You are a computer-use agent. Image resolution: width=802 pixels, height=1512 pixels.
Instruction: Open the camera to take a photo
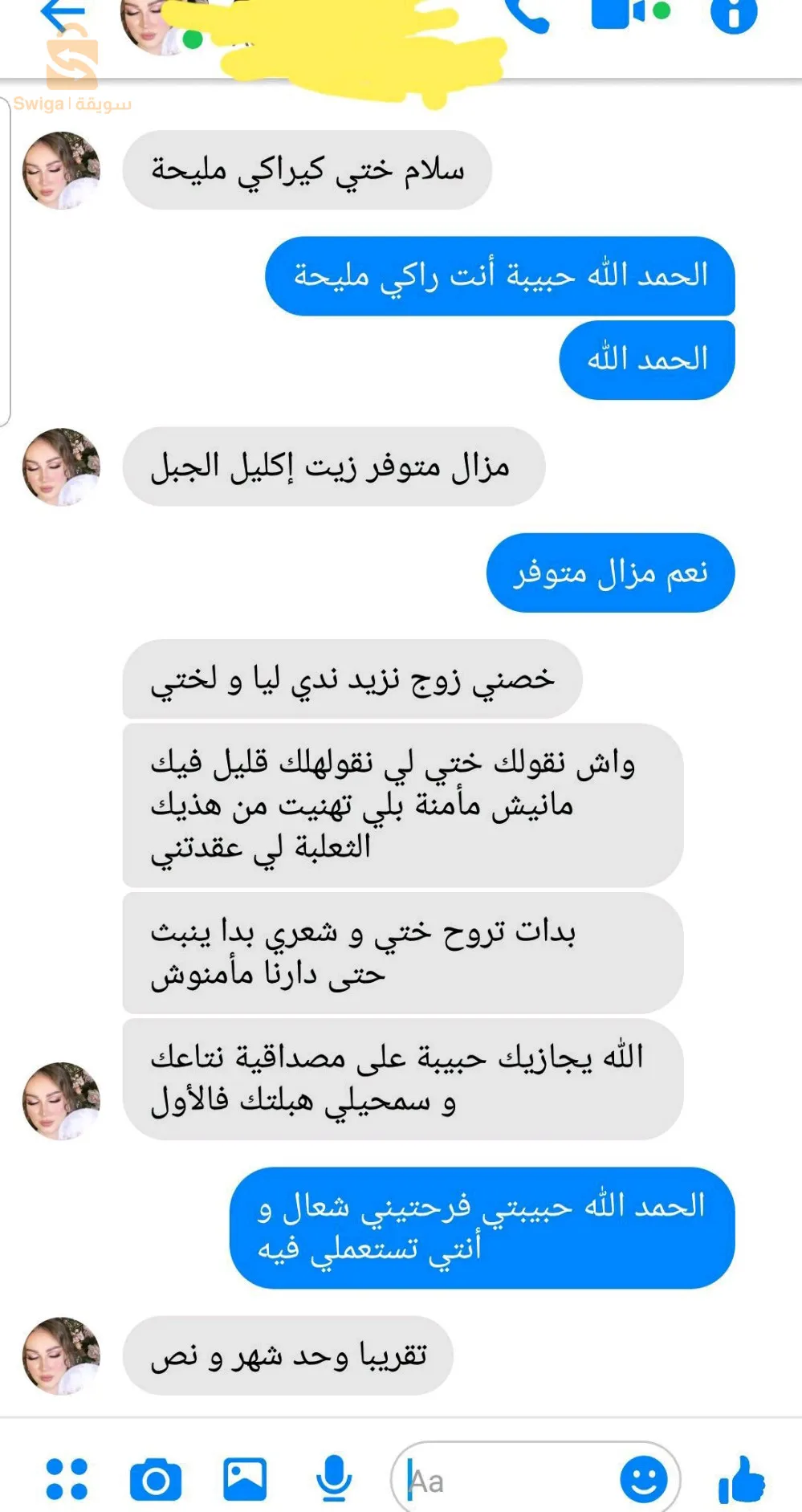[156, 1480]
